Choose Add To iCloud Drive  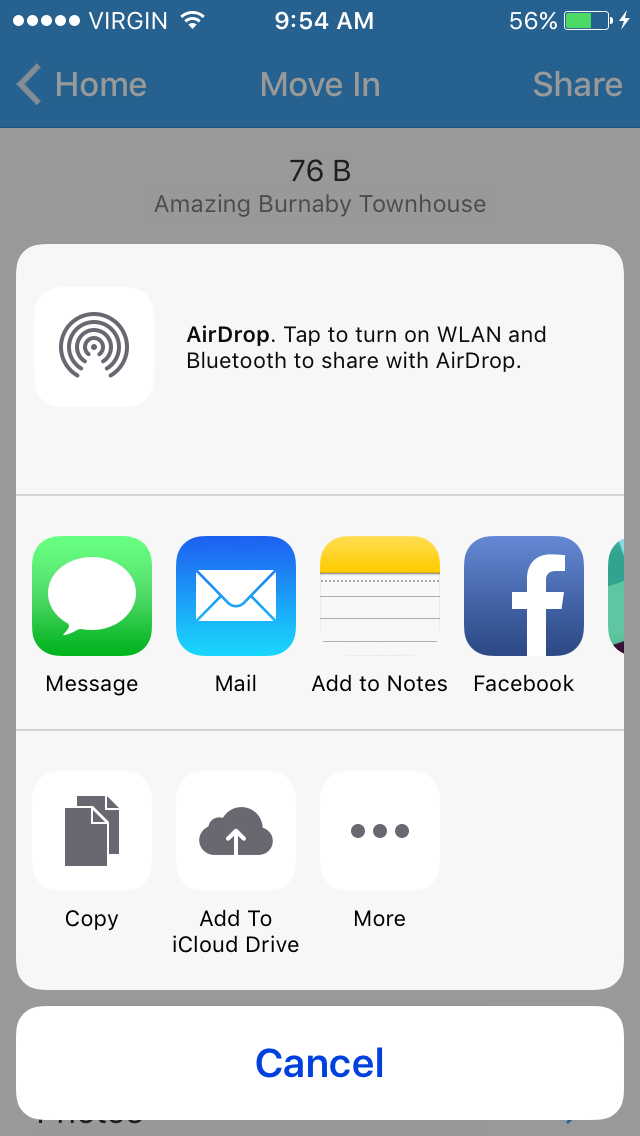pos(236,831)
